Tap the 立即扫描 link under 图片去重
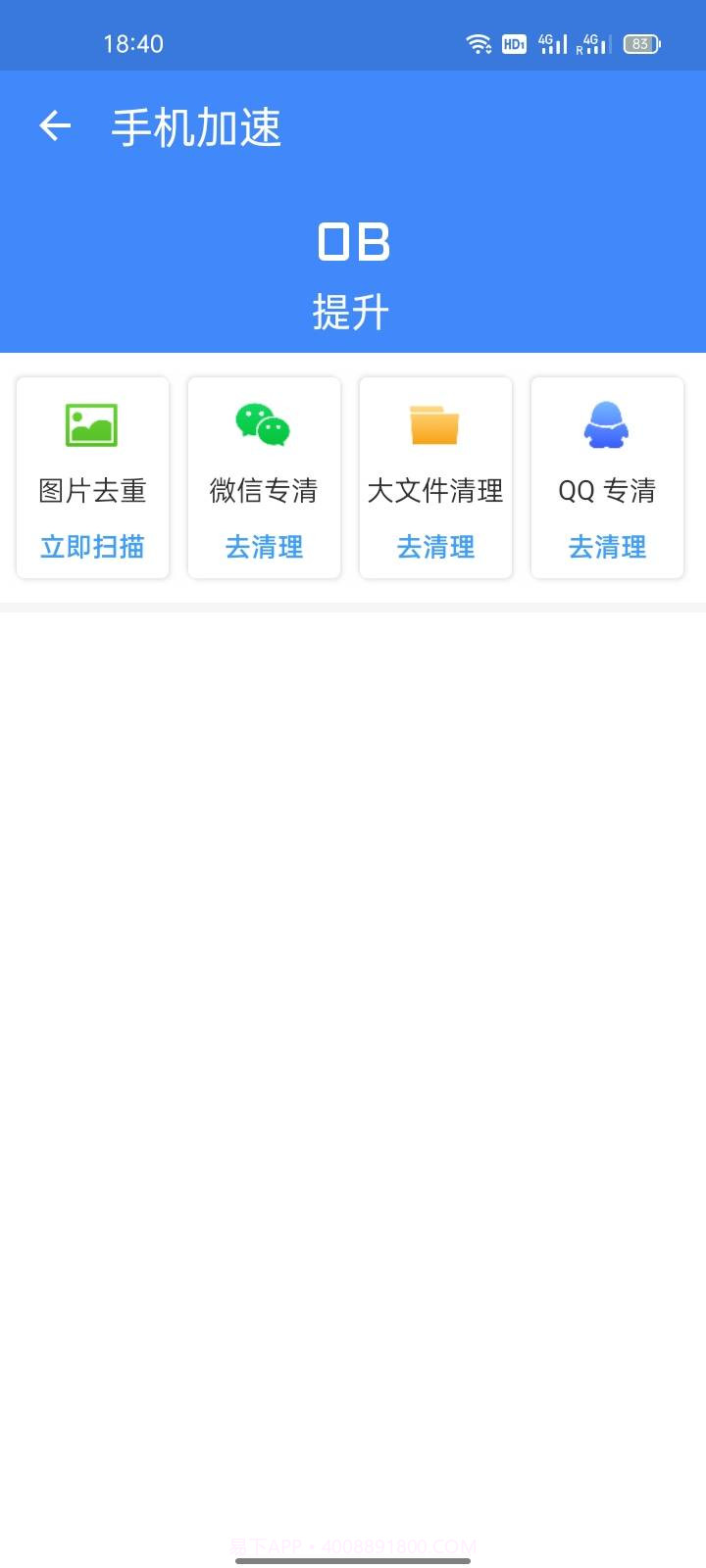The image size is (706, 1568). (91, 547)
